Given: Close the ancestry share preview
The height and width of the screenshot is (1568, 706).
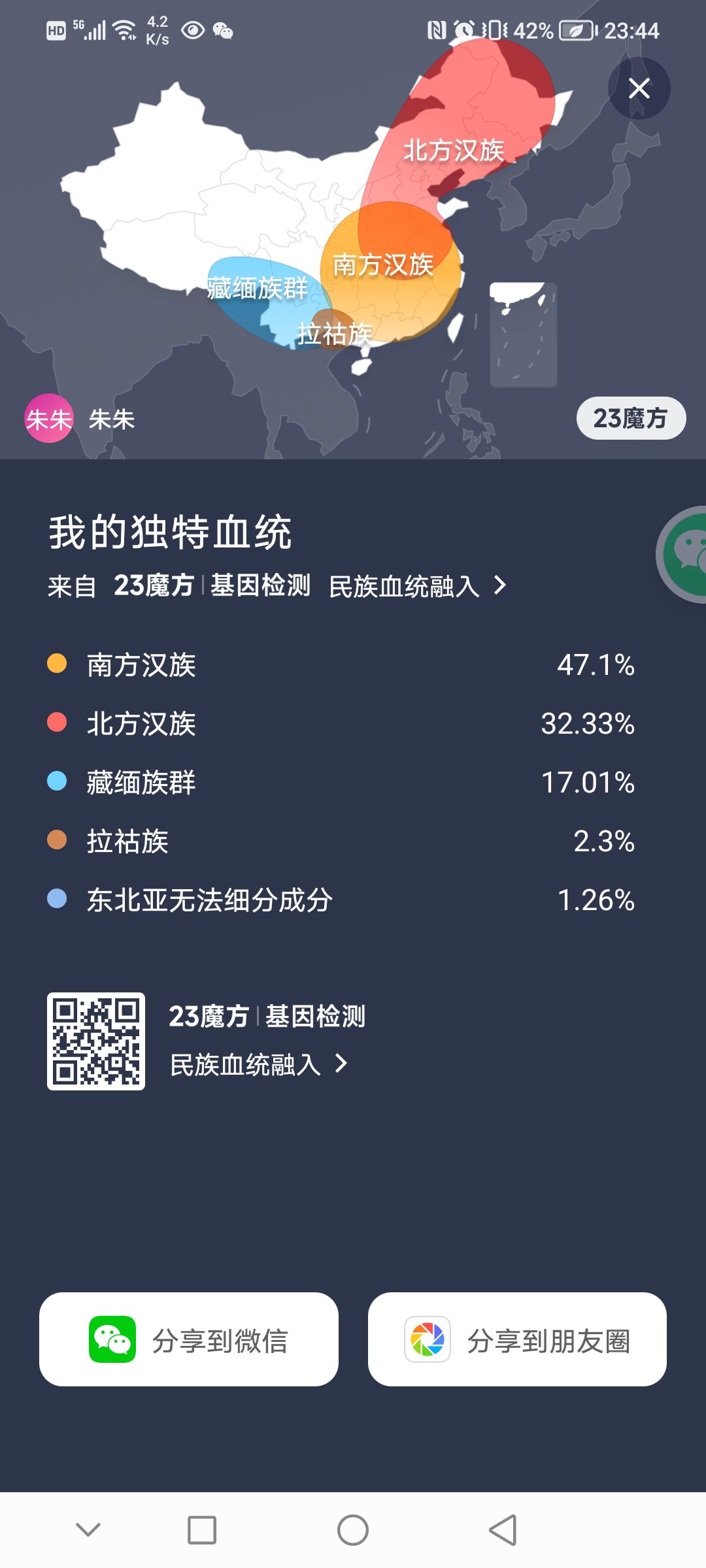Looking at the screenshot, I should [639, 88].
